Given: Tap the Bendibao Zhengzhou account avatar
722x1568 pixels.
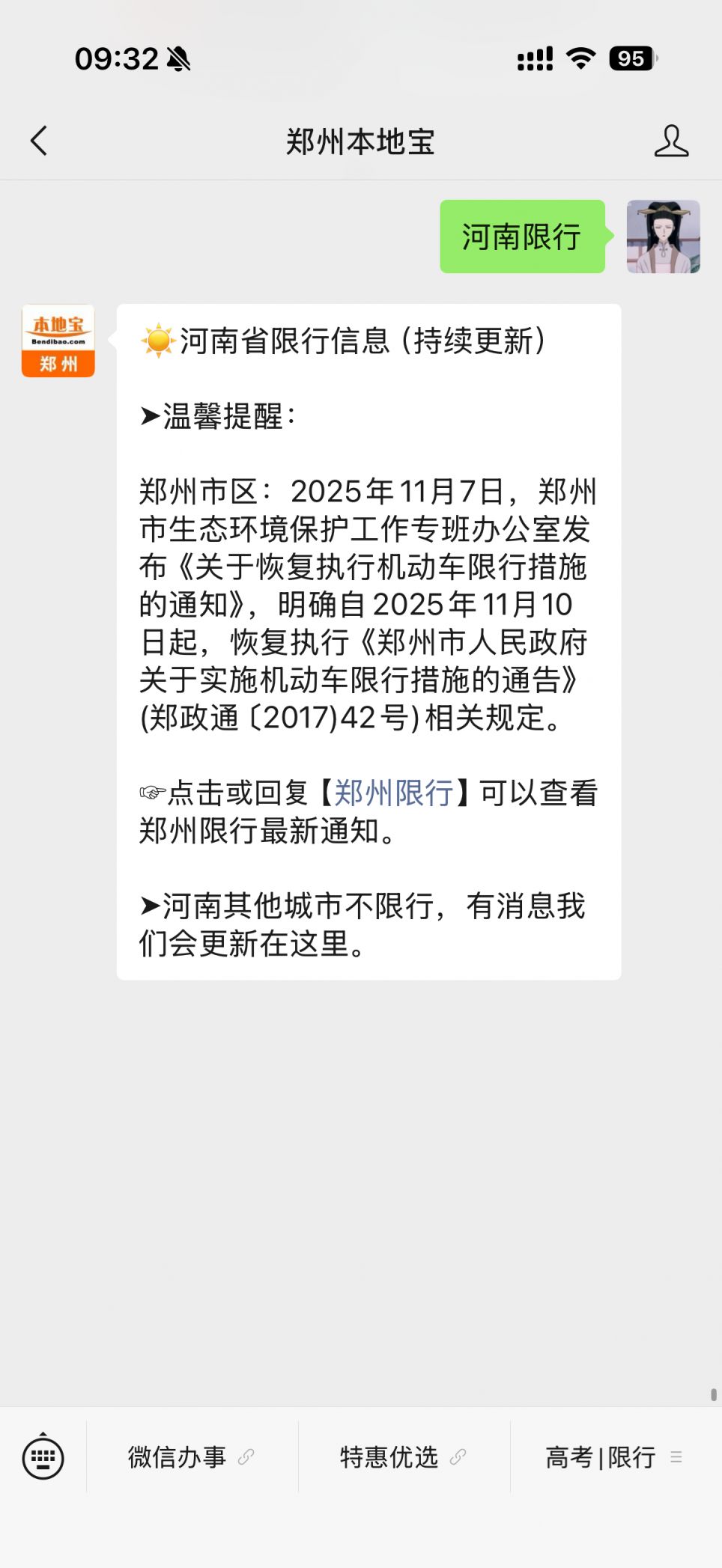Looking at the screenshot, I should 58,341.
